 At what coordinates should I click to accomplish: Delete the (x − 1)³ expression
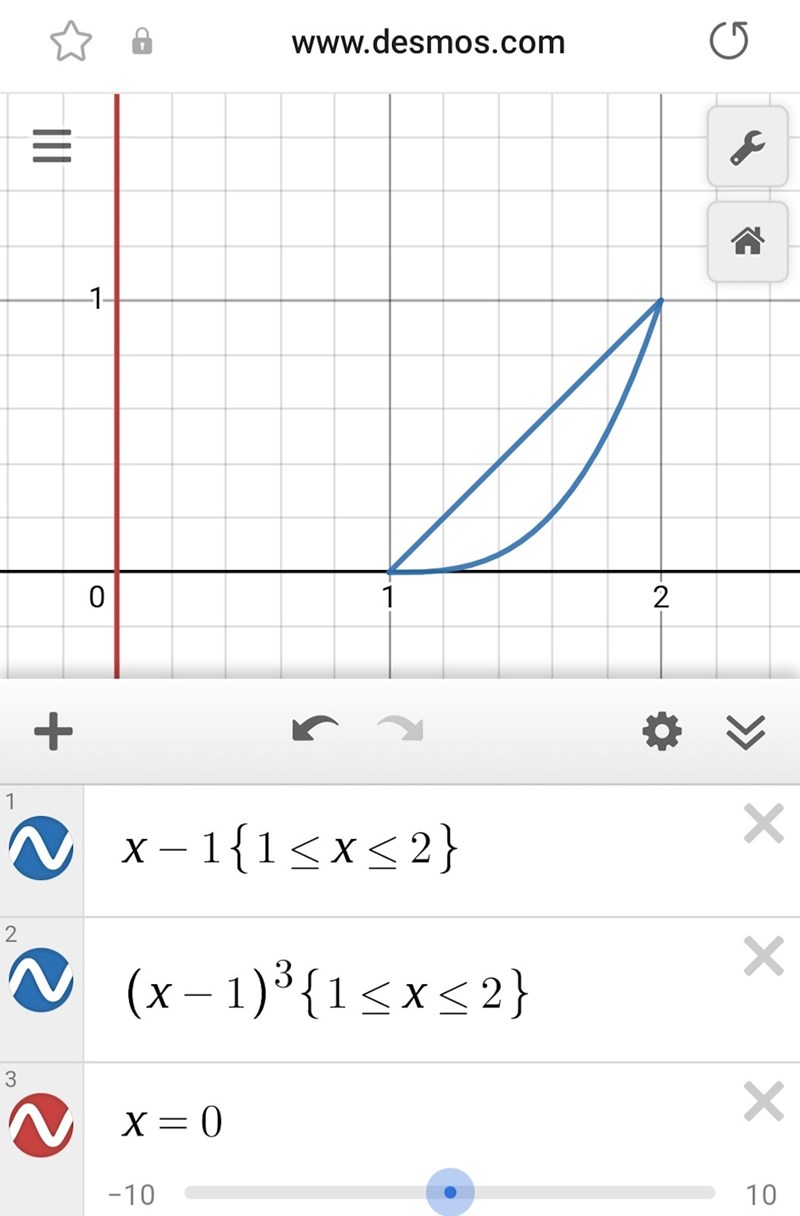tap(763, 957)
